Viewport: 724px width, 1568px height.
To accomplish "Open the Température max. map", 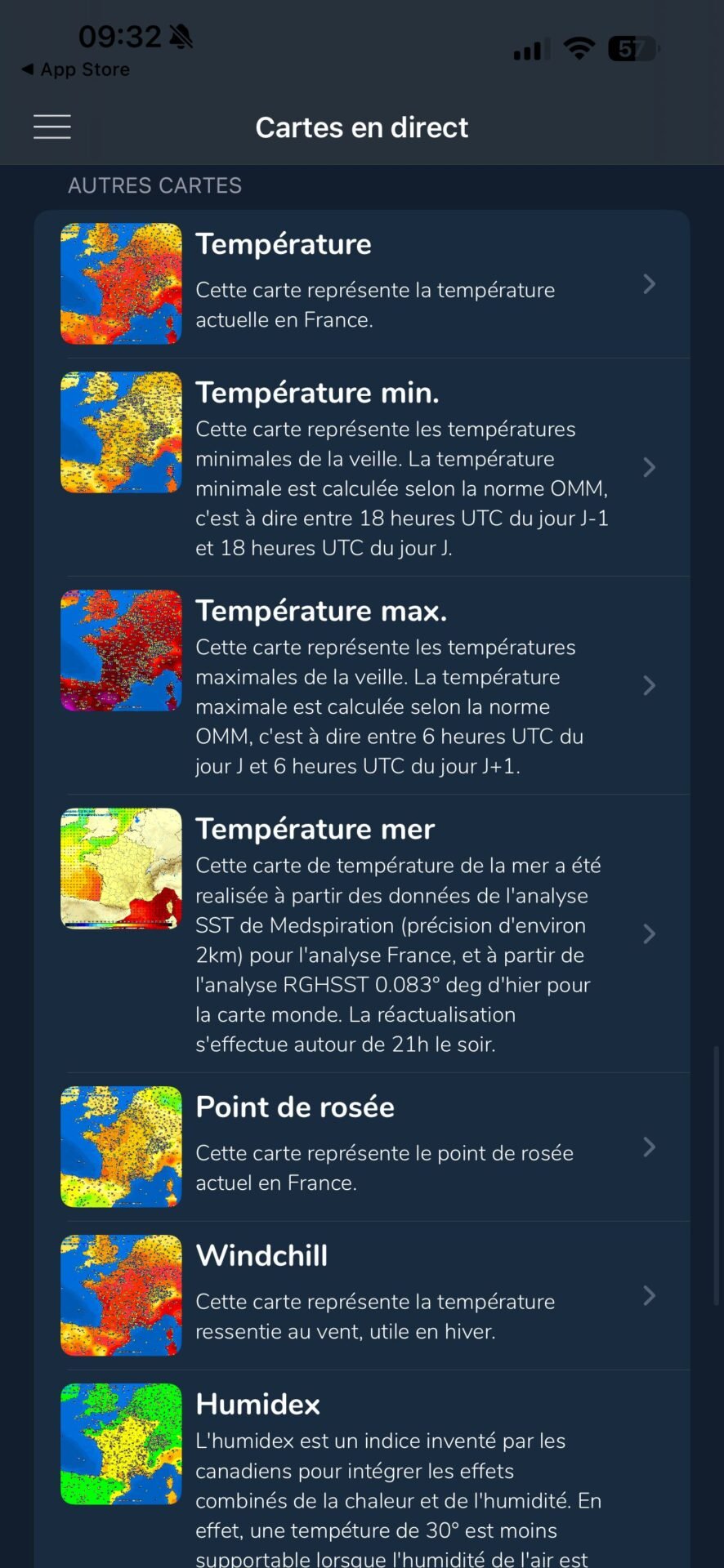I will click(362, 685).
